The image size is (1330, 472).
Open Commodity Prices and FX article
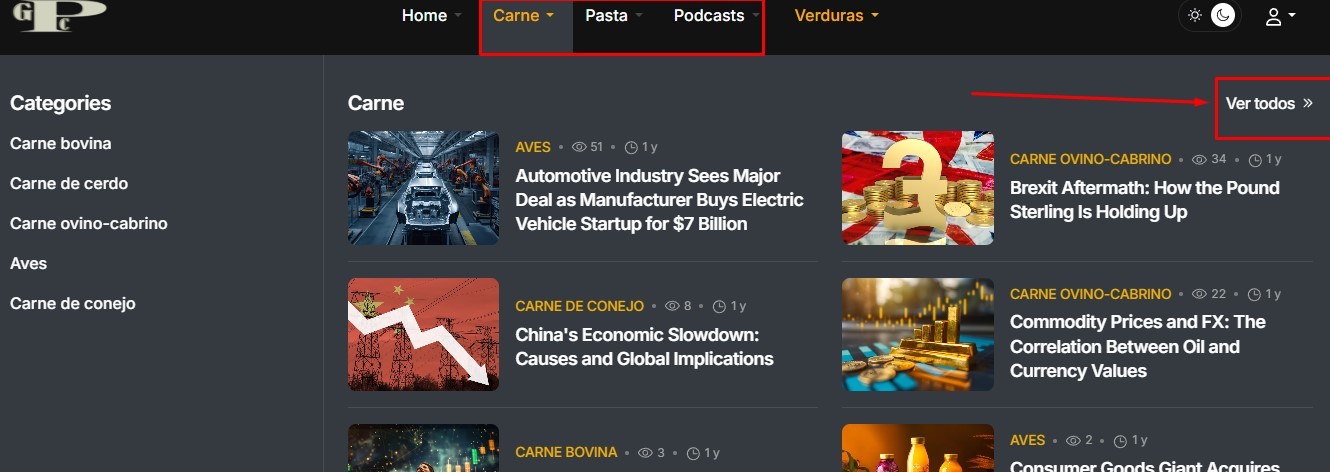1137,346
